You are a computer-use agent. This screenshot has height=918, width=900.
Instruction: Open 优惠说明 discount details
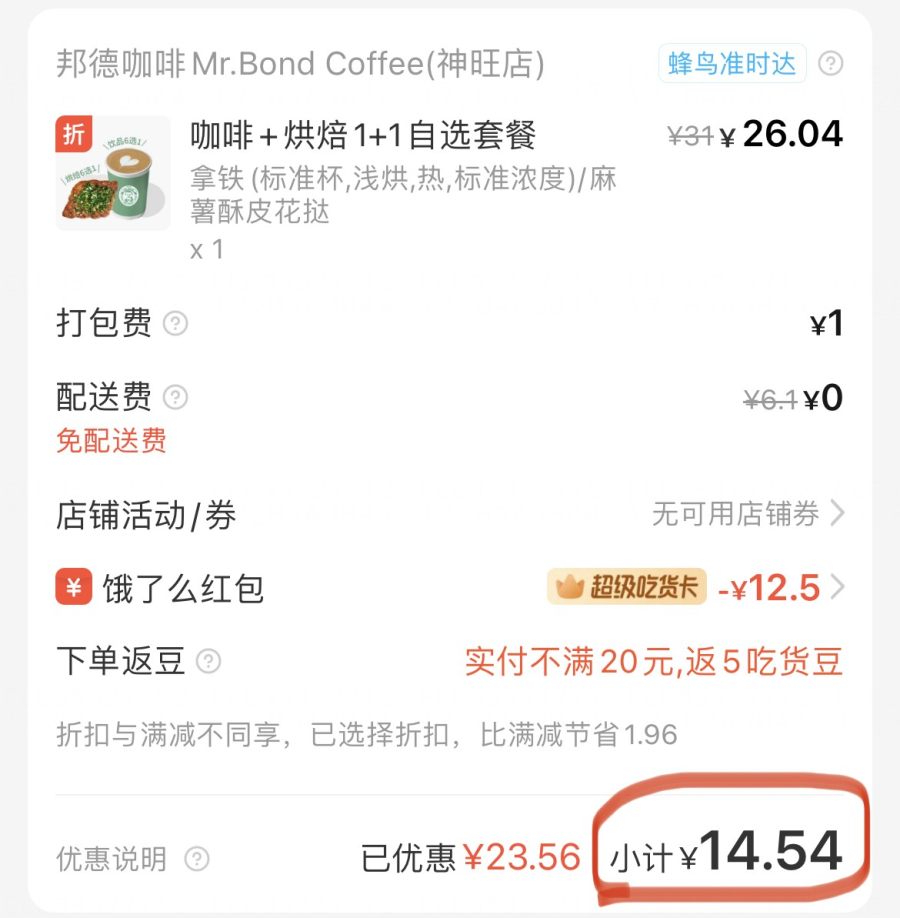(197, 859)
